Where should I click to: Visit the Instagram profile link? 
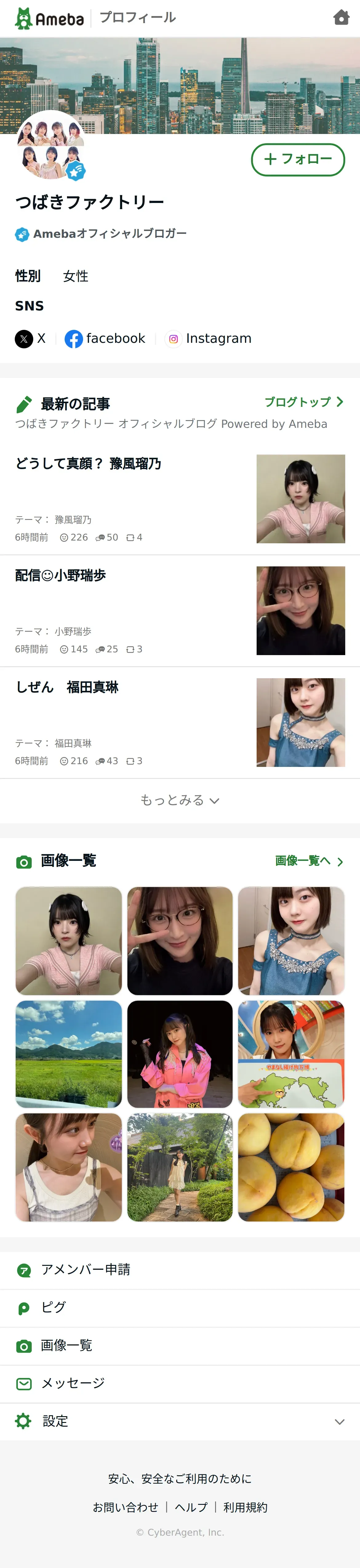click(x=209, y=338)
